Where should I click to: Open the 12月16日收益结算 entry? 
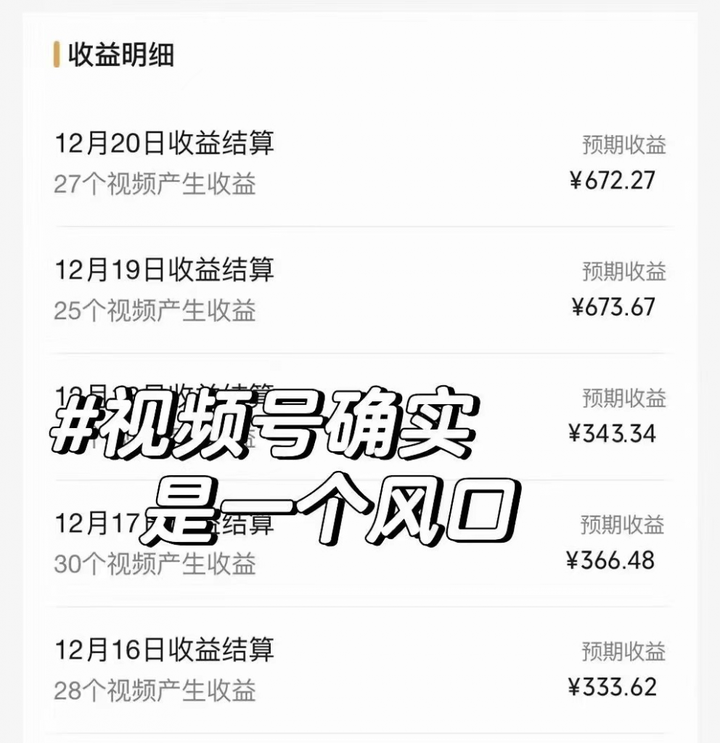click(x=168, y=650)
